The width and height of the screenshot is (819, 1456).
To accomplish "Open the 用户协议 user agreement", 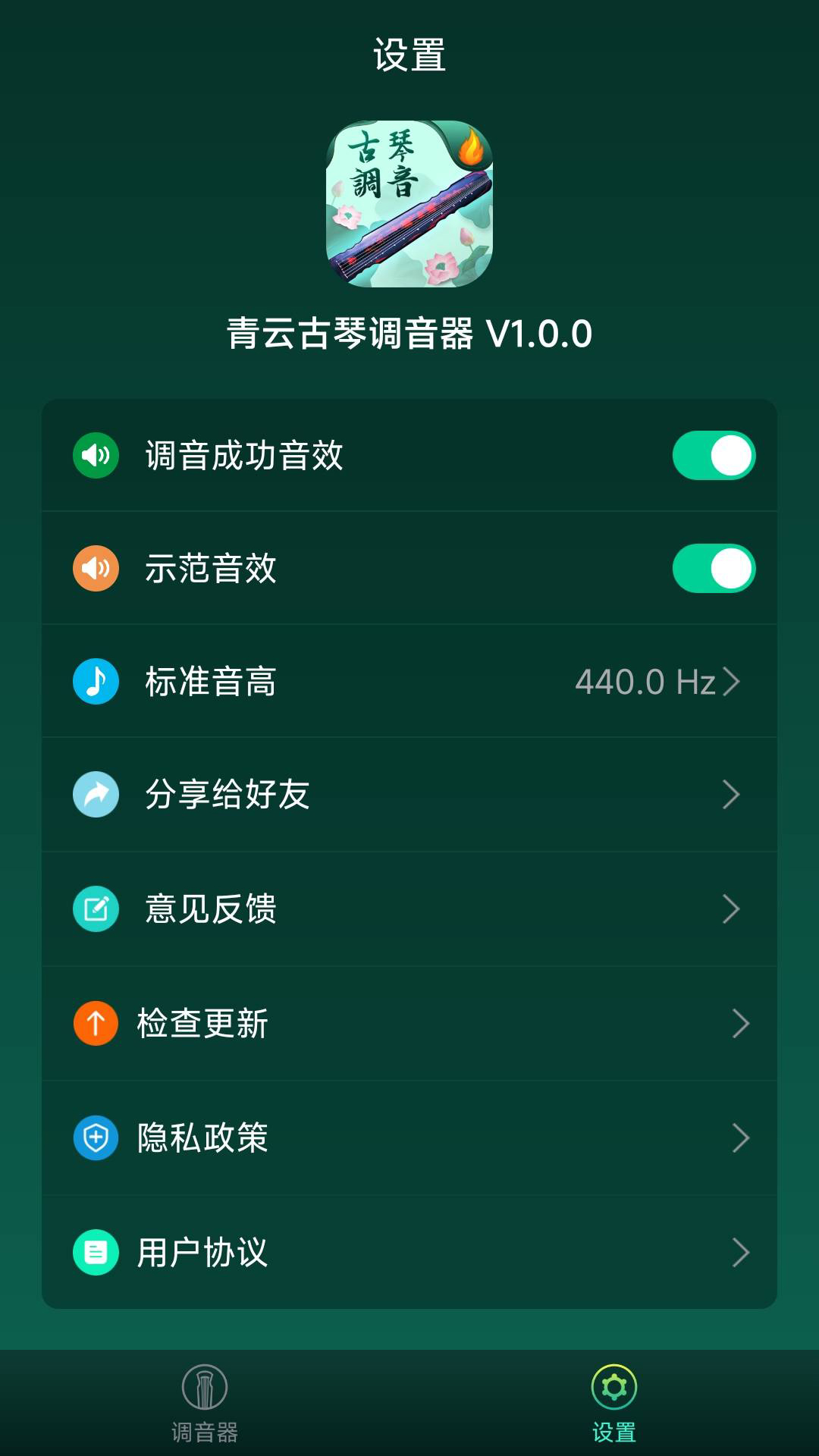I will coord(409,1250).
